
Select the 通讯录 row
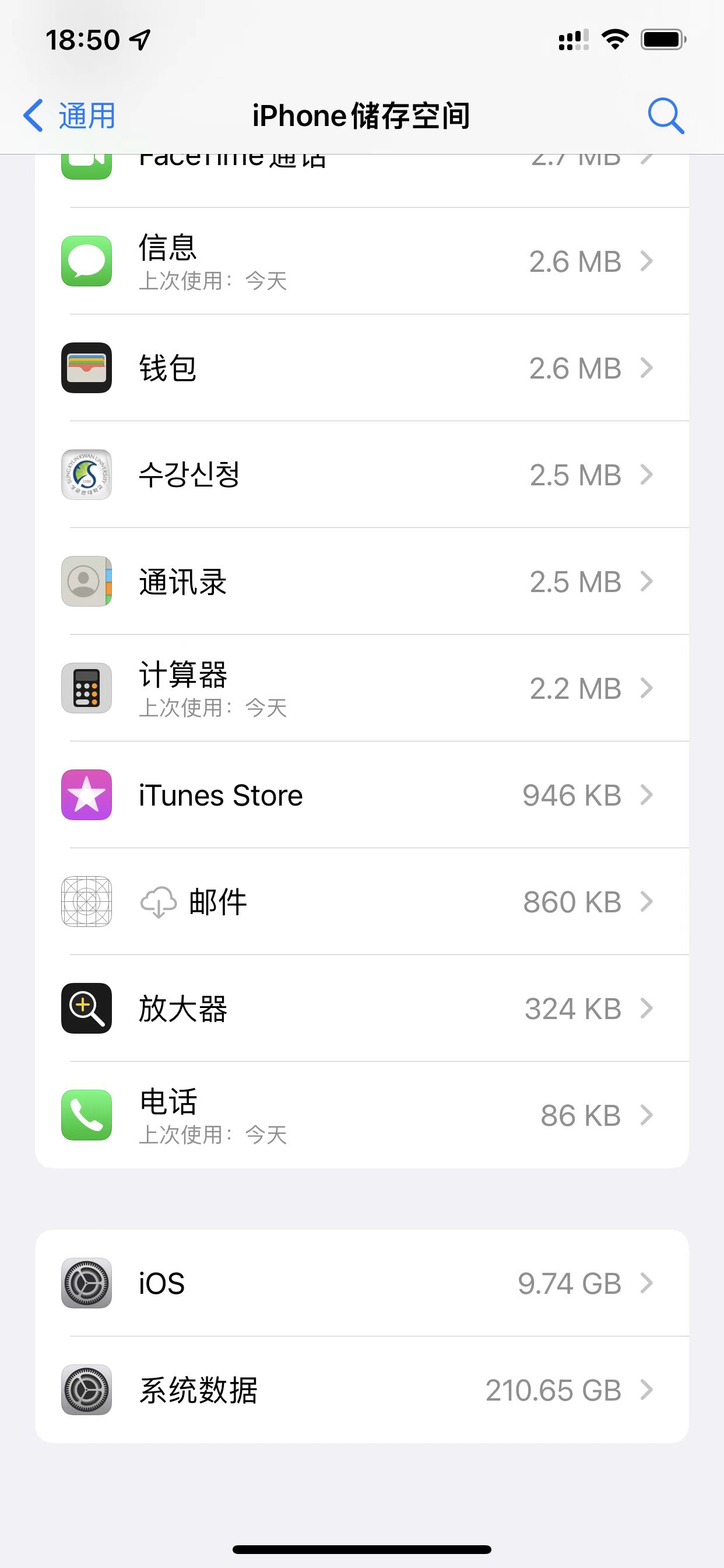tap(361, 582)
